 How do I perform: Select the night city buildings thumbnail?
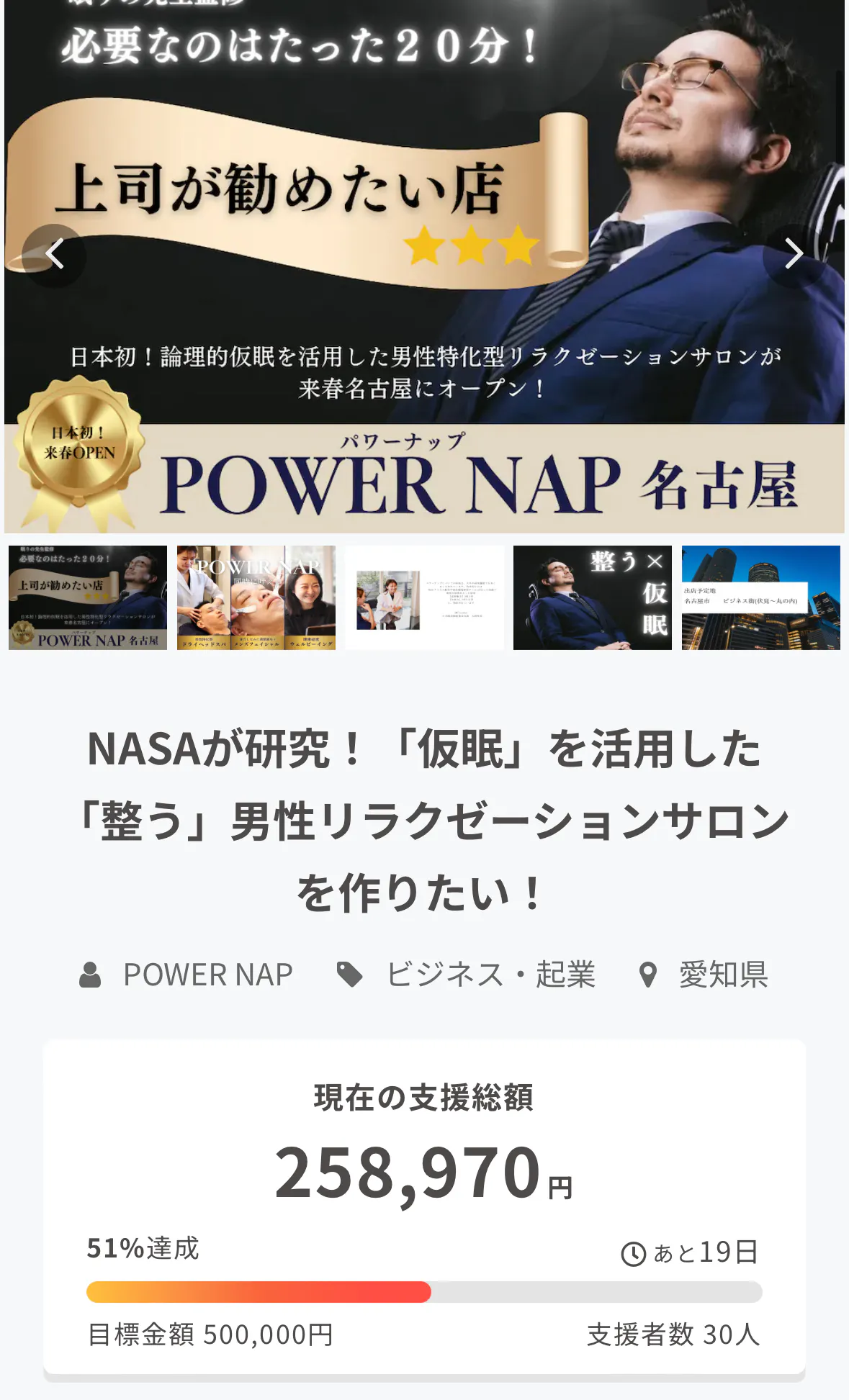click(x=760, y=597)
